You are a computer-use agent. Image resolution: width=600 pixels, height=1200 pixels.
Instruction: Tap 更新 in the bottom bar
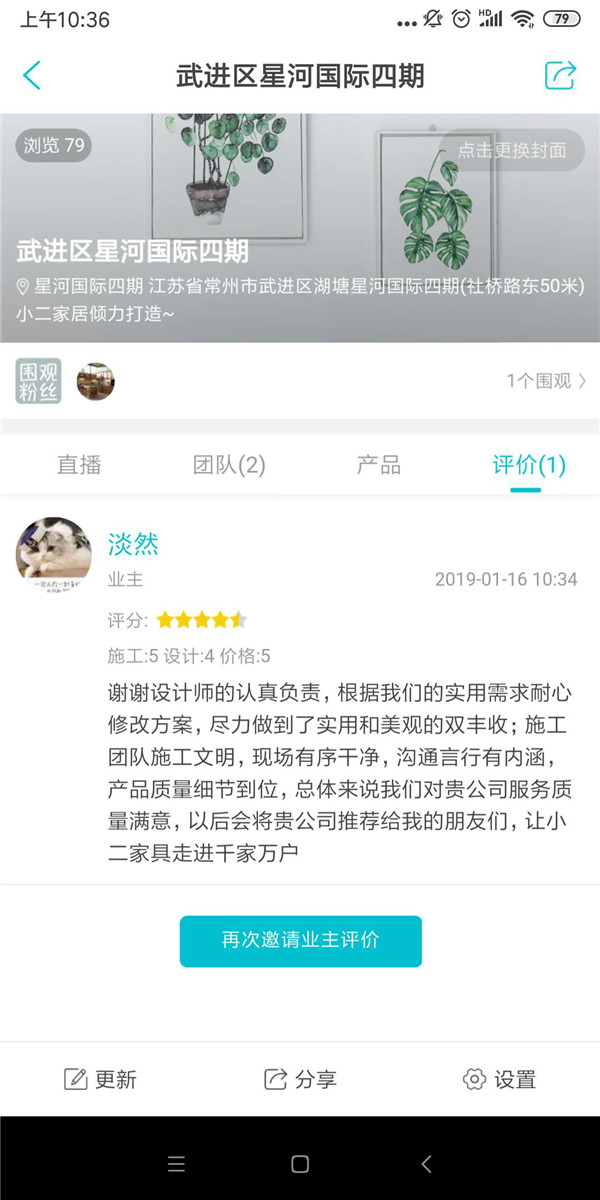click(100, 1079)
